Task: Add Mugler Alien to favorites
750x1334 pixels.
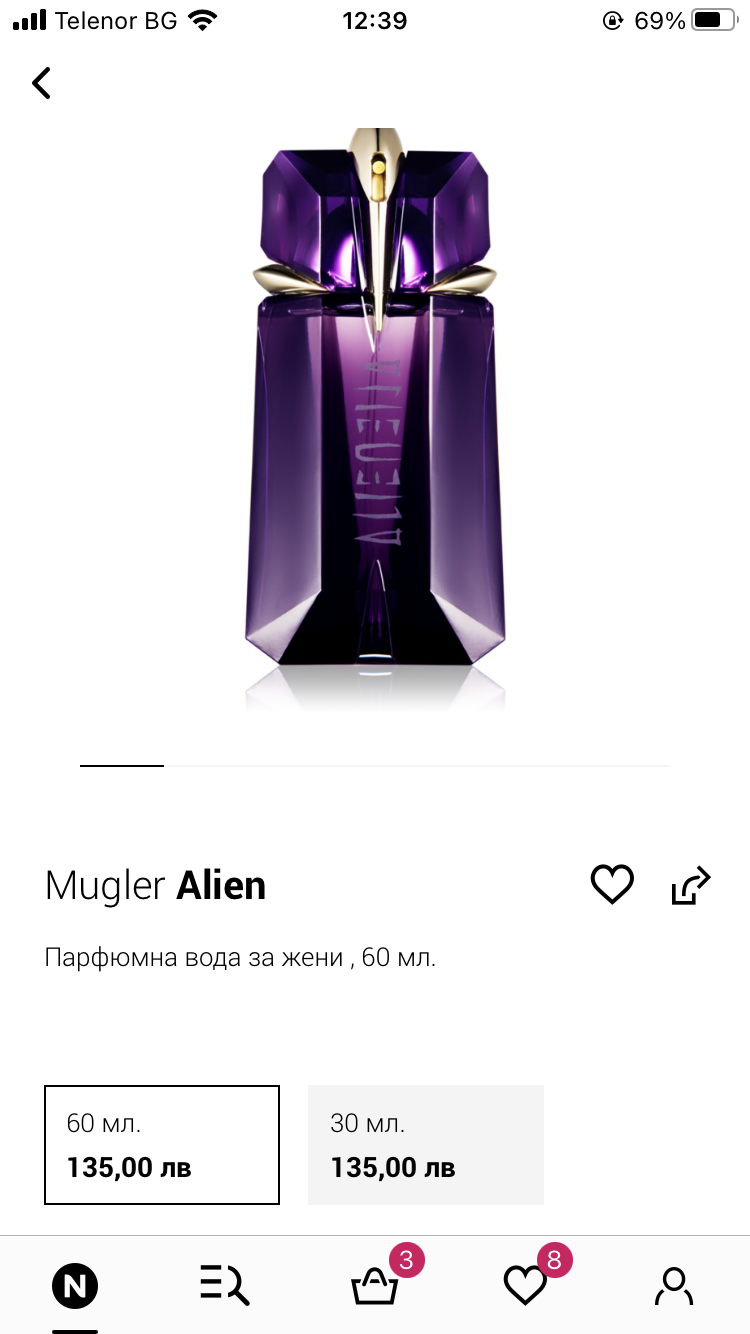Action: [611, 885]
